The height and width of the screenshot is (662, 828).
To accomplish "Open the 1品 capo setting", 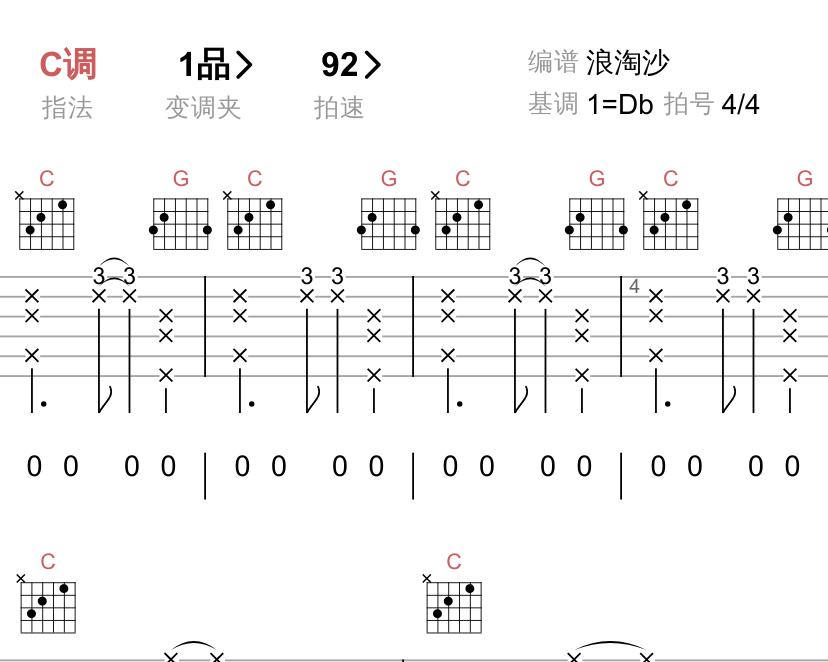I will click(214, 65).
